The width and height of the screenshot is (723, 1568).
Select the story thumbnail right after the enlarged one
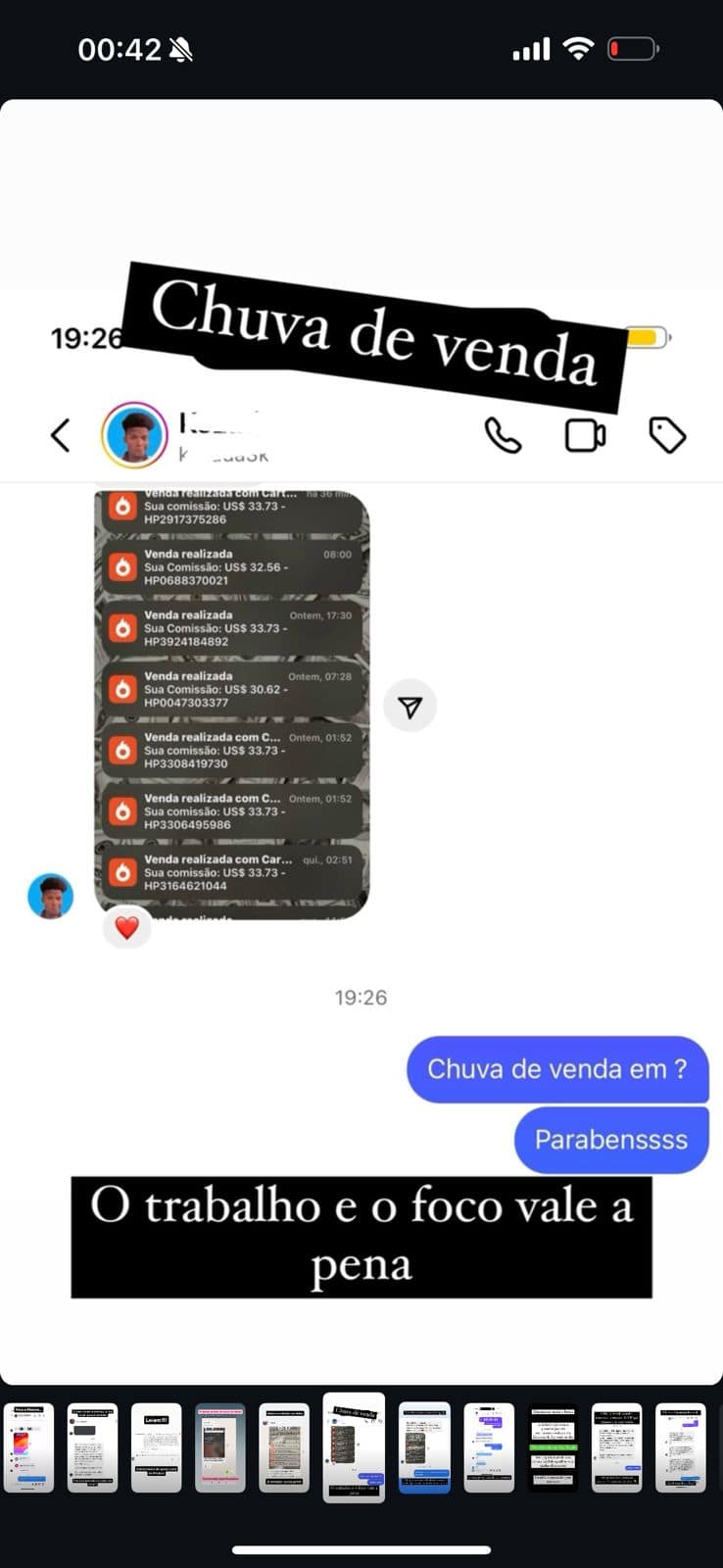(424, 1447)
